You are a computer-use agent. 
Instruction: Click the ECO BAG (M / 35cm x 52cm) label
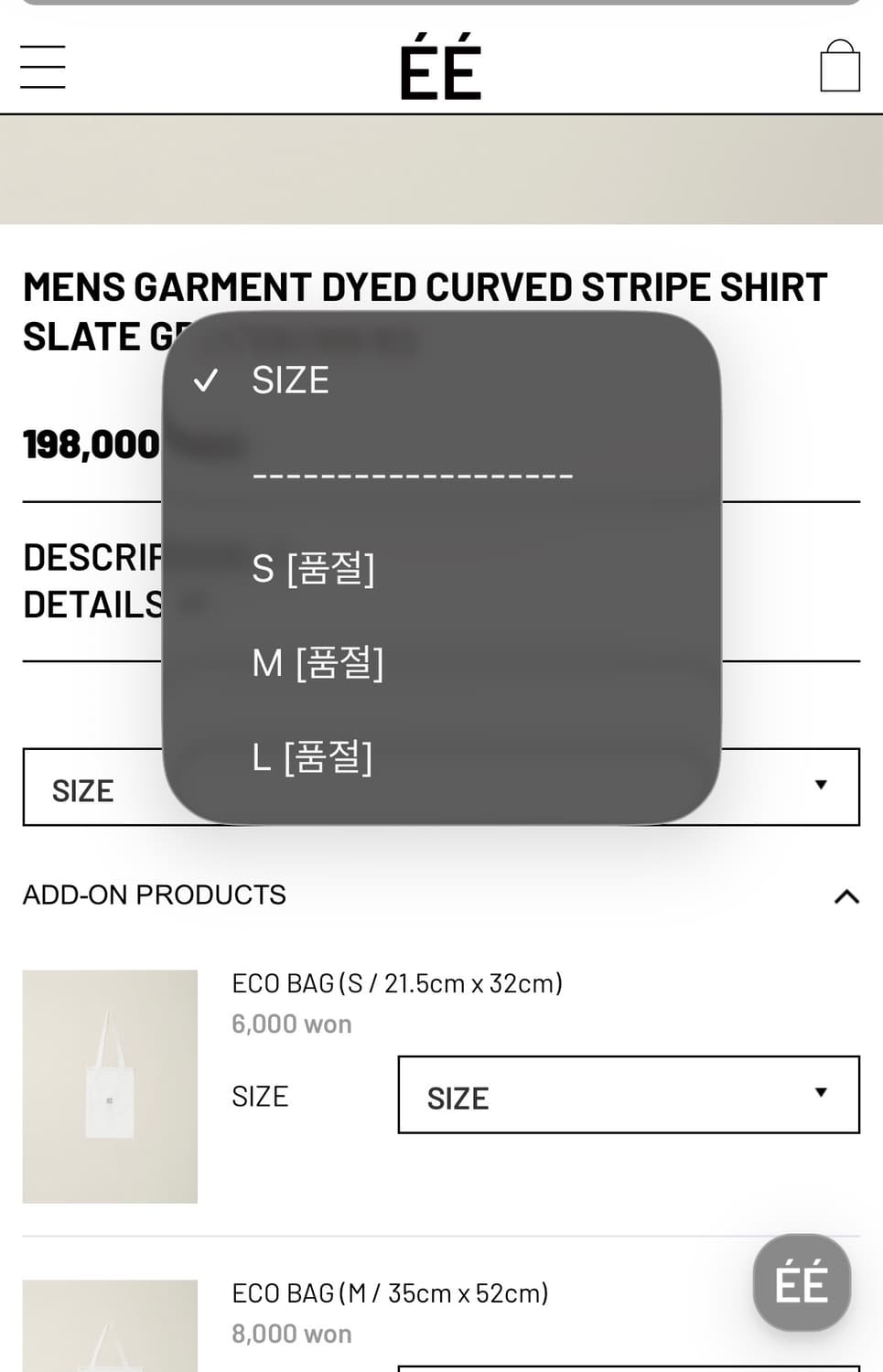tap(389, 1293)
